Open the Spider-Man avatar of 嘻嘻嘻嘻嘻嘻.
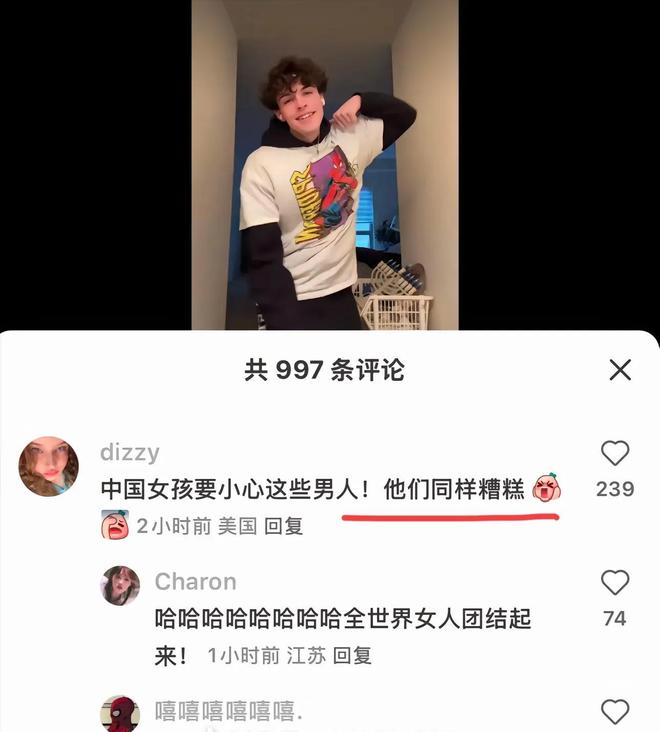 click(x=120, y=714)
